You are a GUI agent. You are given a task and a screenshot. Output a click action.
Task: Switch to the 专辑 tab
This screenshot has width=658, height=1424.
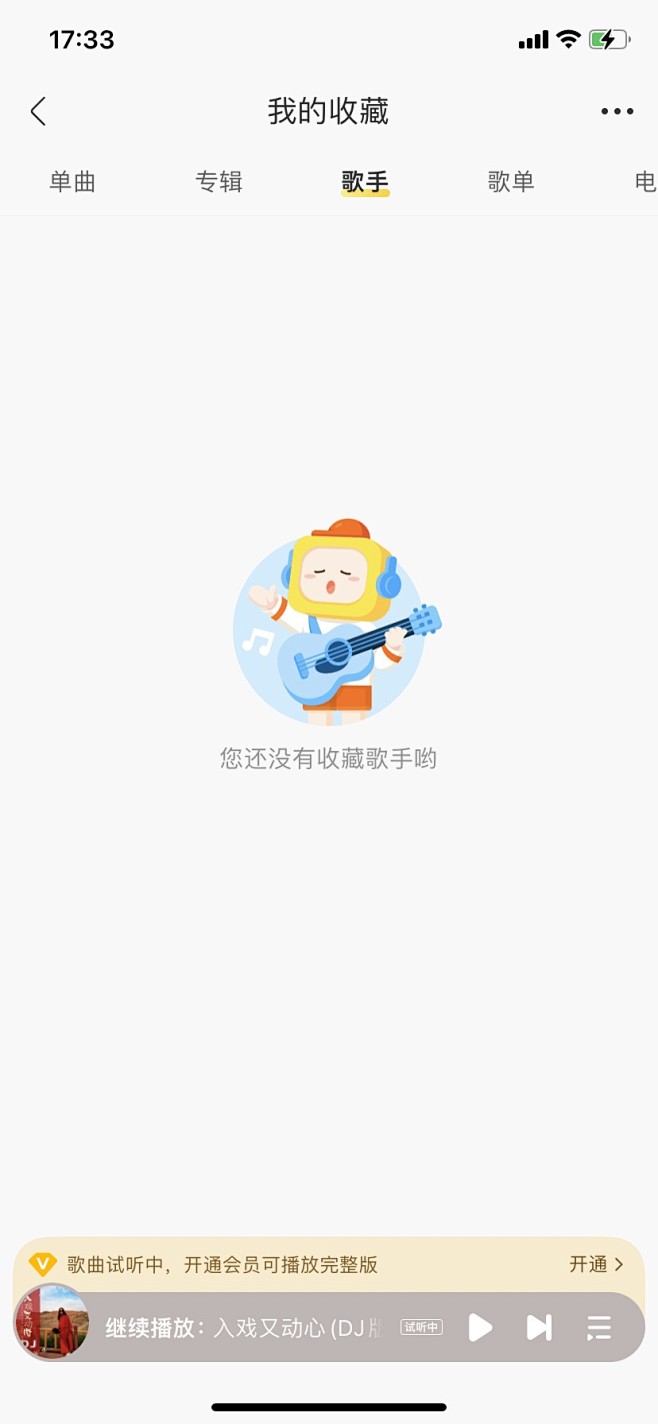[x=219, y=182]
